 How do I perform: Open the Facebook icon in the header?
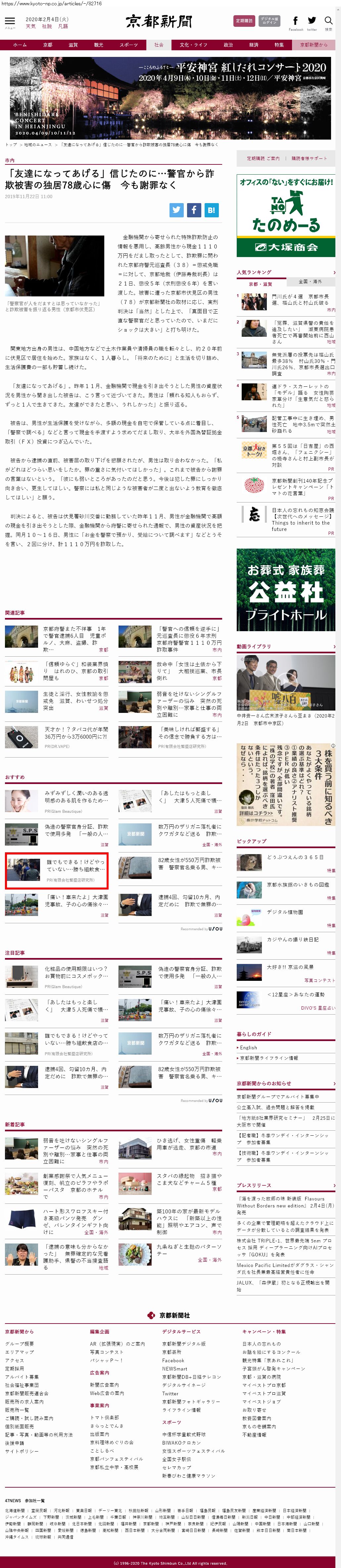coord(295,21)
